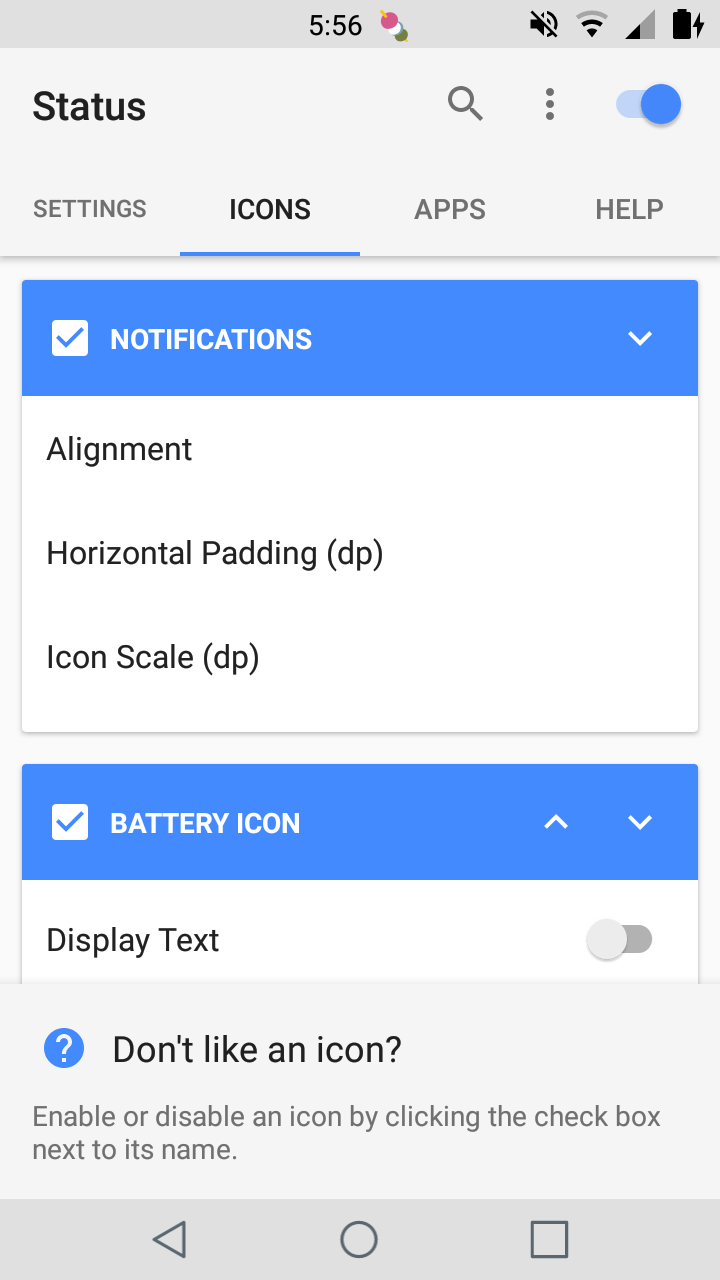This screenshot has height=1280, width=720.
Task: Tap the mute status icon in the status bar
Action: pos(543,24)
